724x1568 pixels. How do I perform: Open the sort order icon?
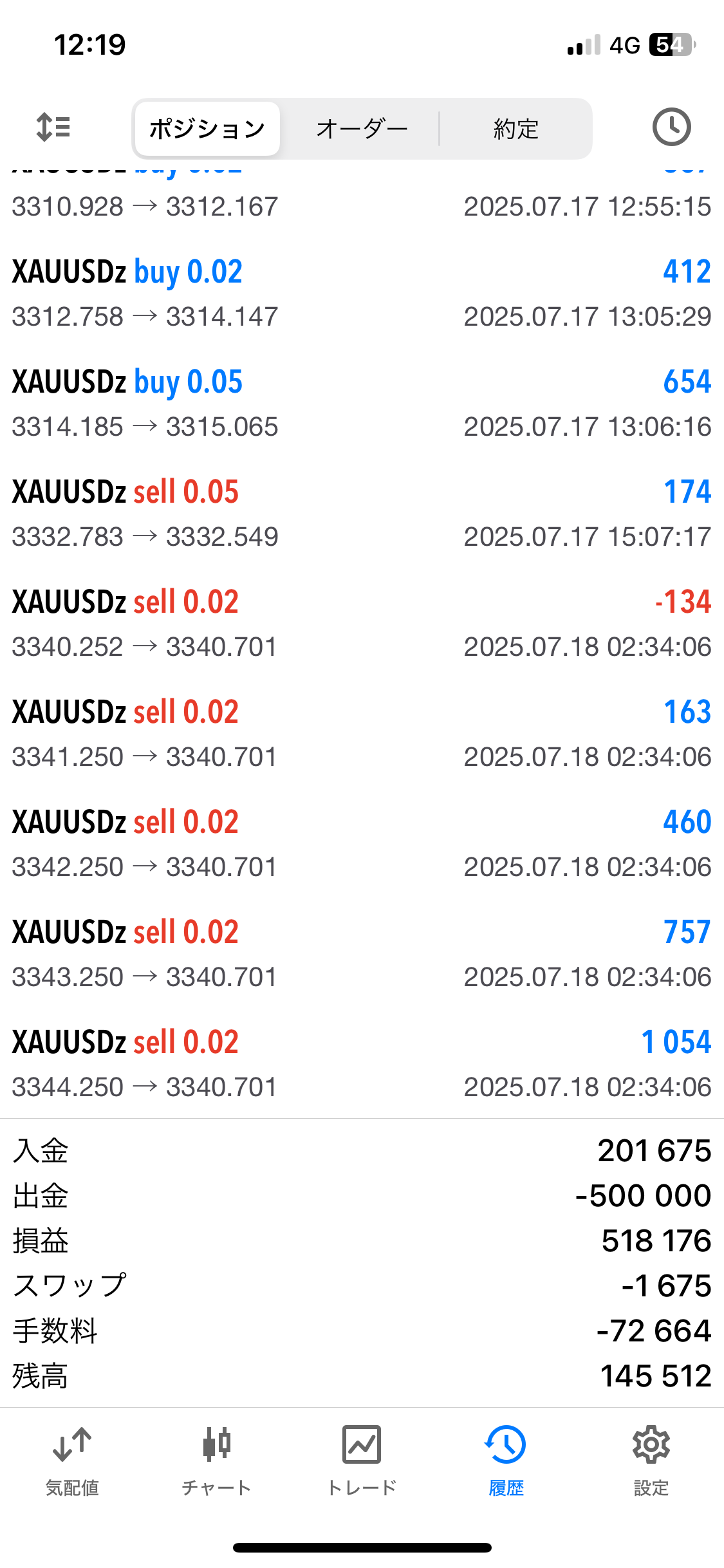pos(53,127)
